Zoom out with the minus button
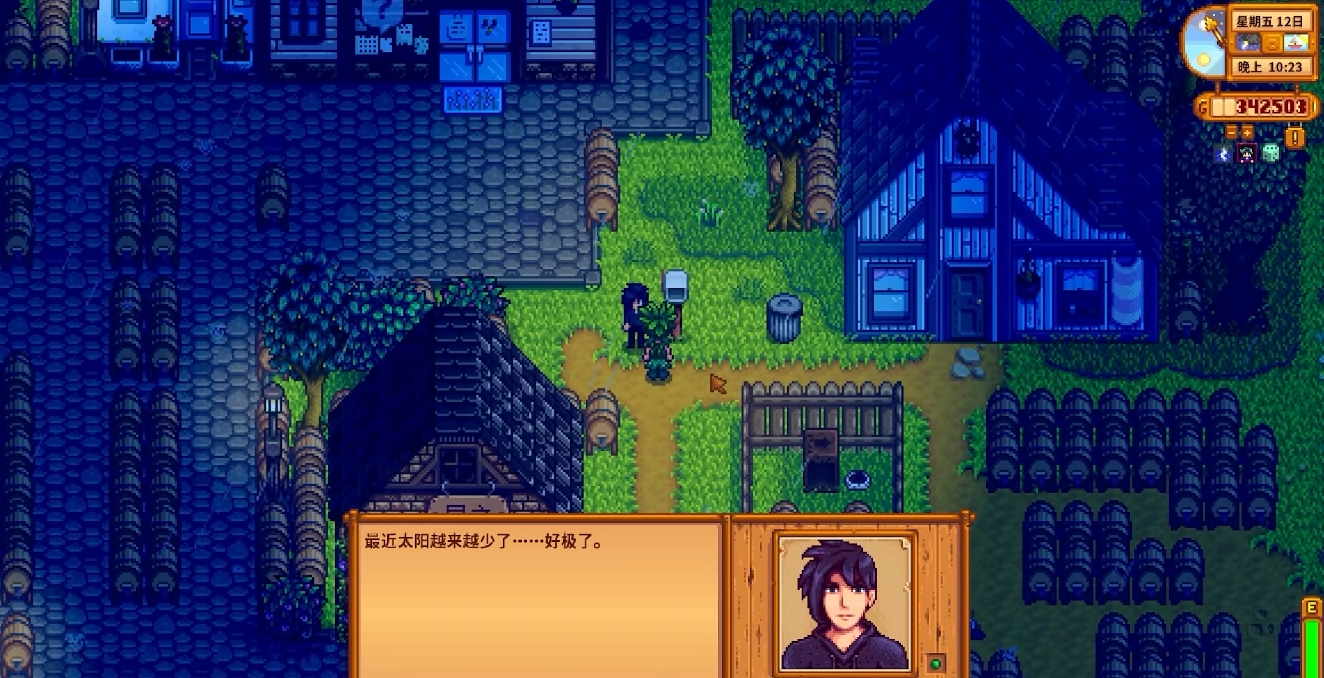The width and height of the screenshot is (1324, 678). click(1231, 132)
